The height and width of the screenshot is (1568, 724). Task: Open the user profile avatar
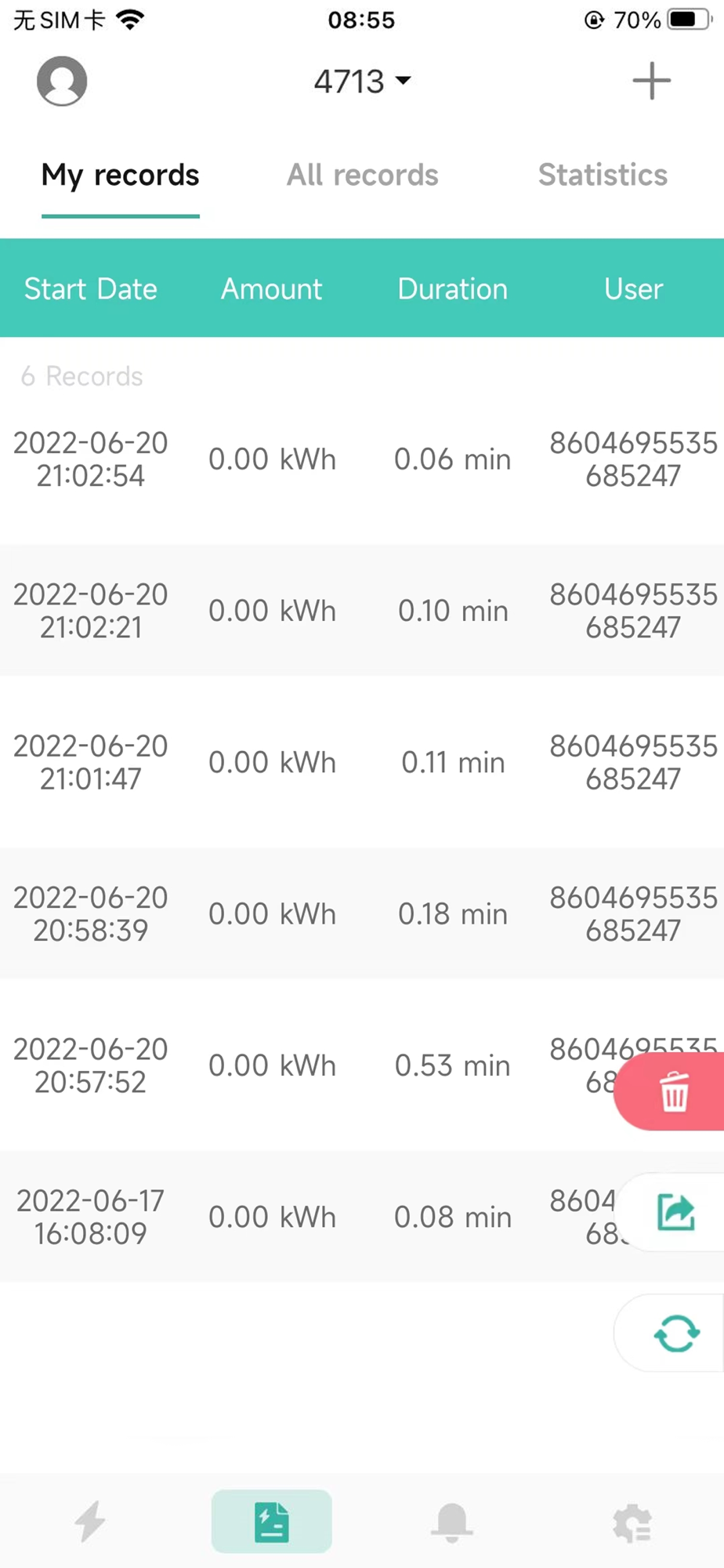62,81
